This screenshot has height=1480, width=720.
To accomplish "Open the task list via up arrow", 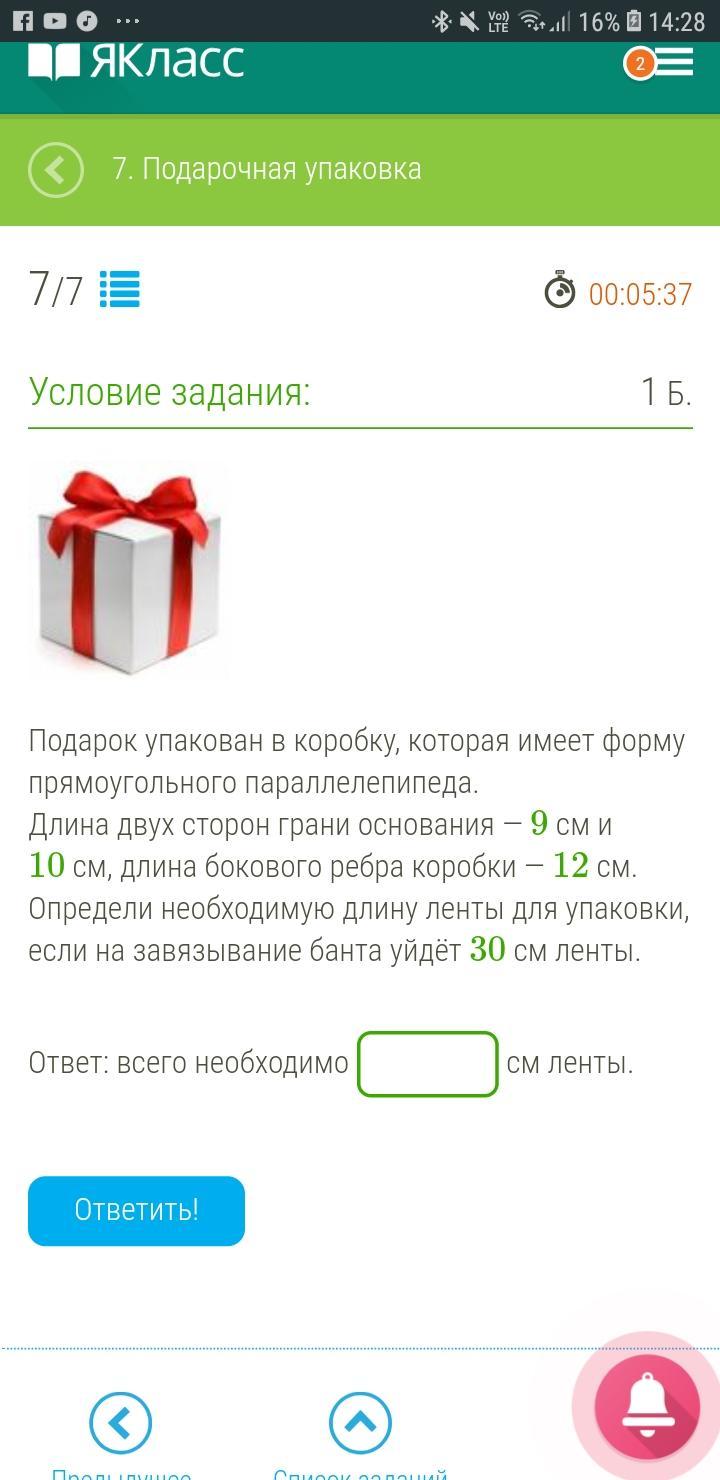I will point(360,1422).
